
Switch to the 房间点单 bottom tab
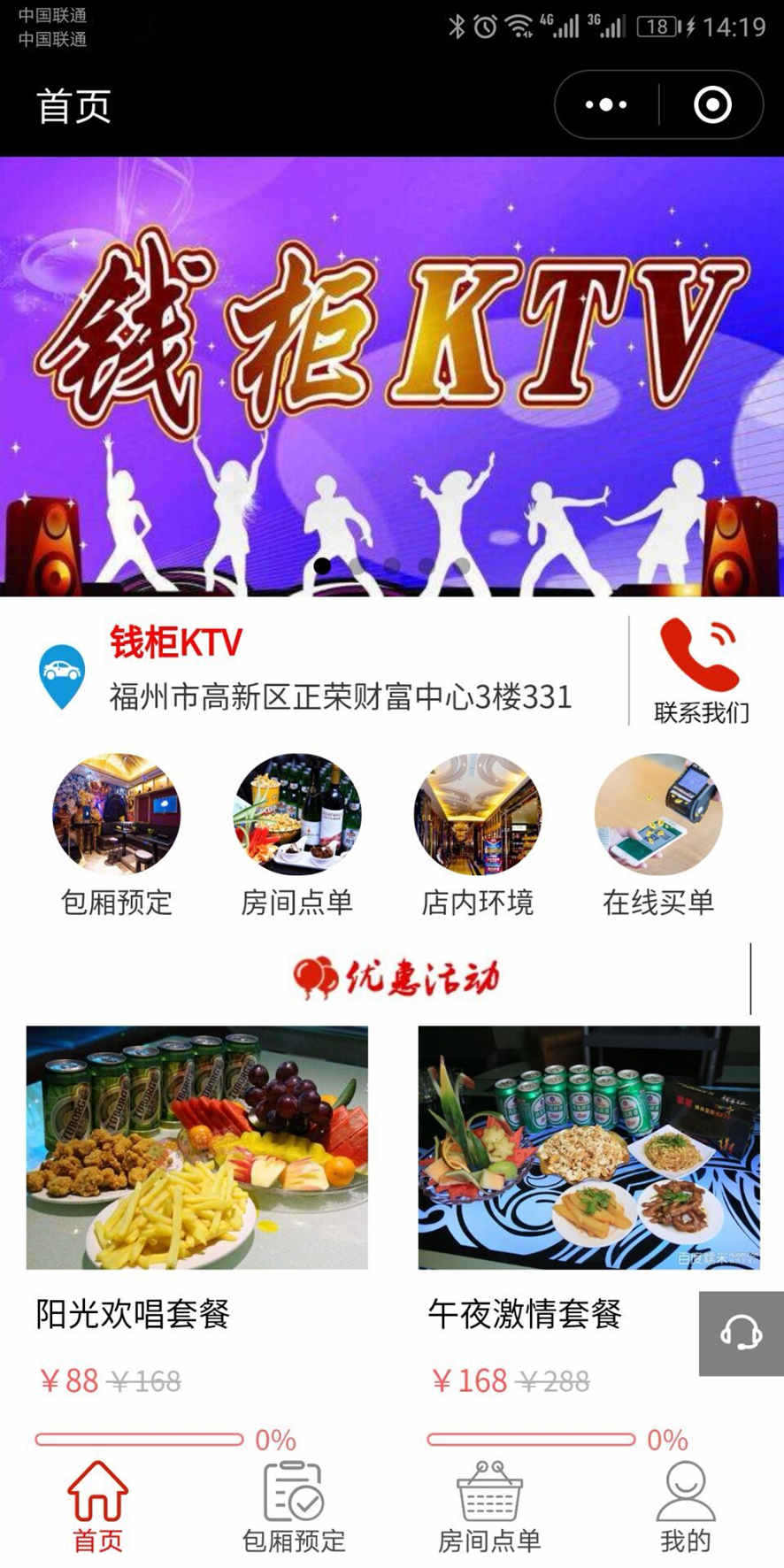tap(489, 1508)
